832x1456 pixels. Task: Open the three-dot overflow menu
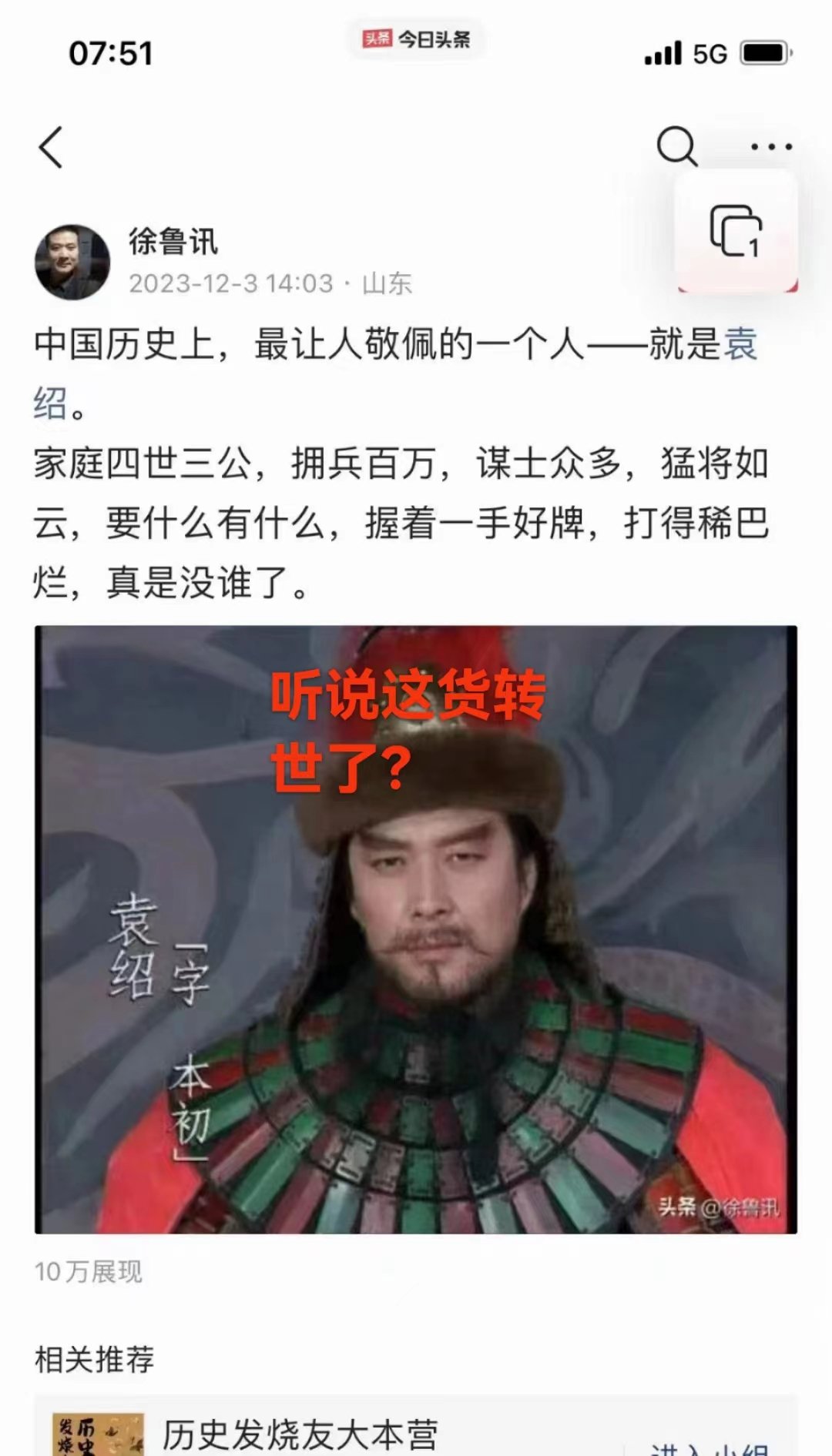pyautogui.click(x=770, y=146)
